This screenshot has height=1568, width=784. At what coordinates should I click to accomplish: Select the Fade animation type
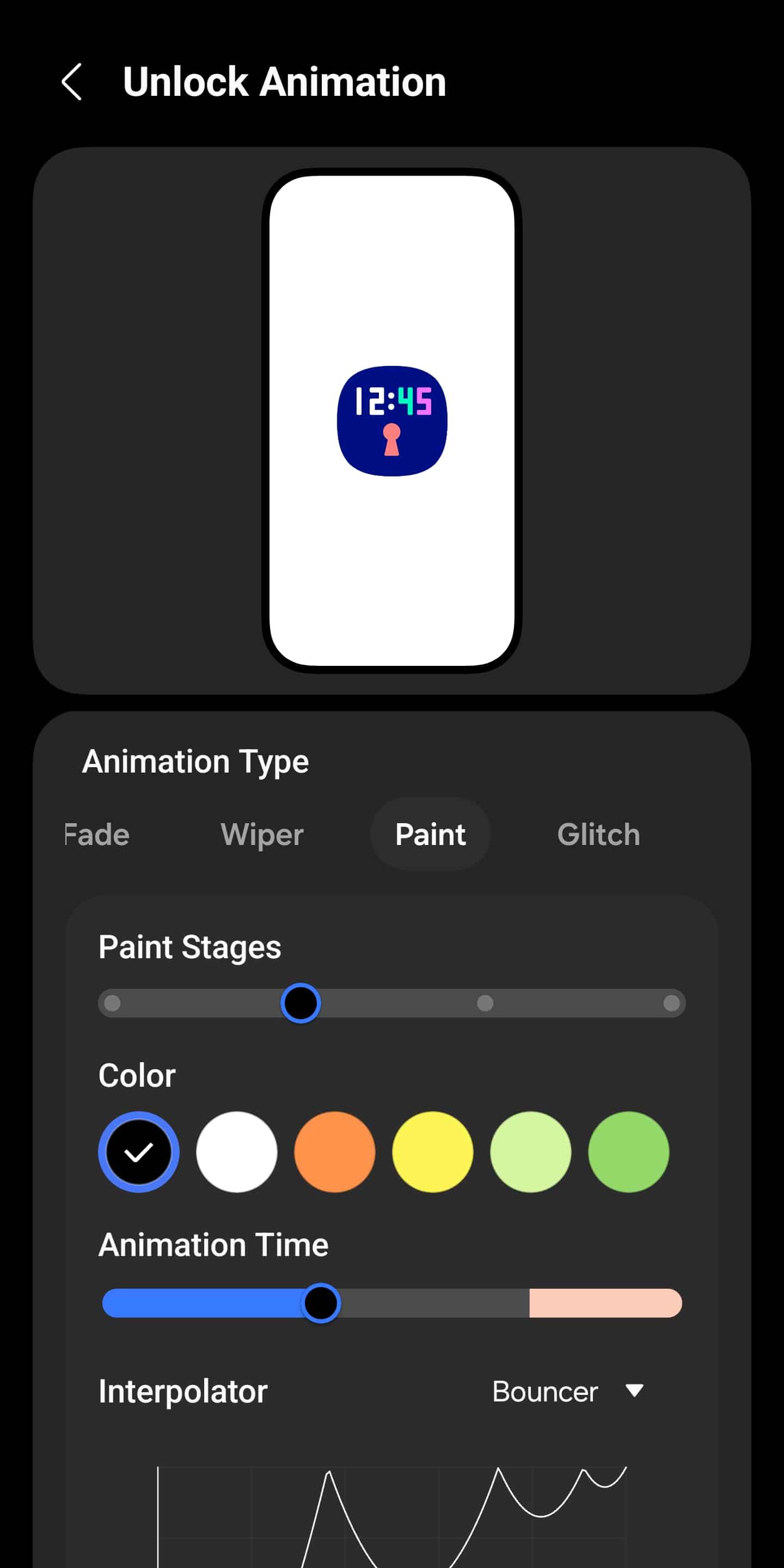97,834
